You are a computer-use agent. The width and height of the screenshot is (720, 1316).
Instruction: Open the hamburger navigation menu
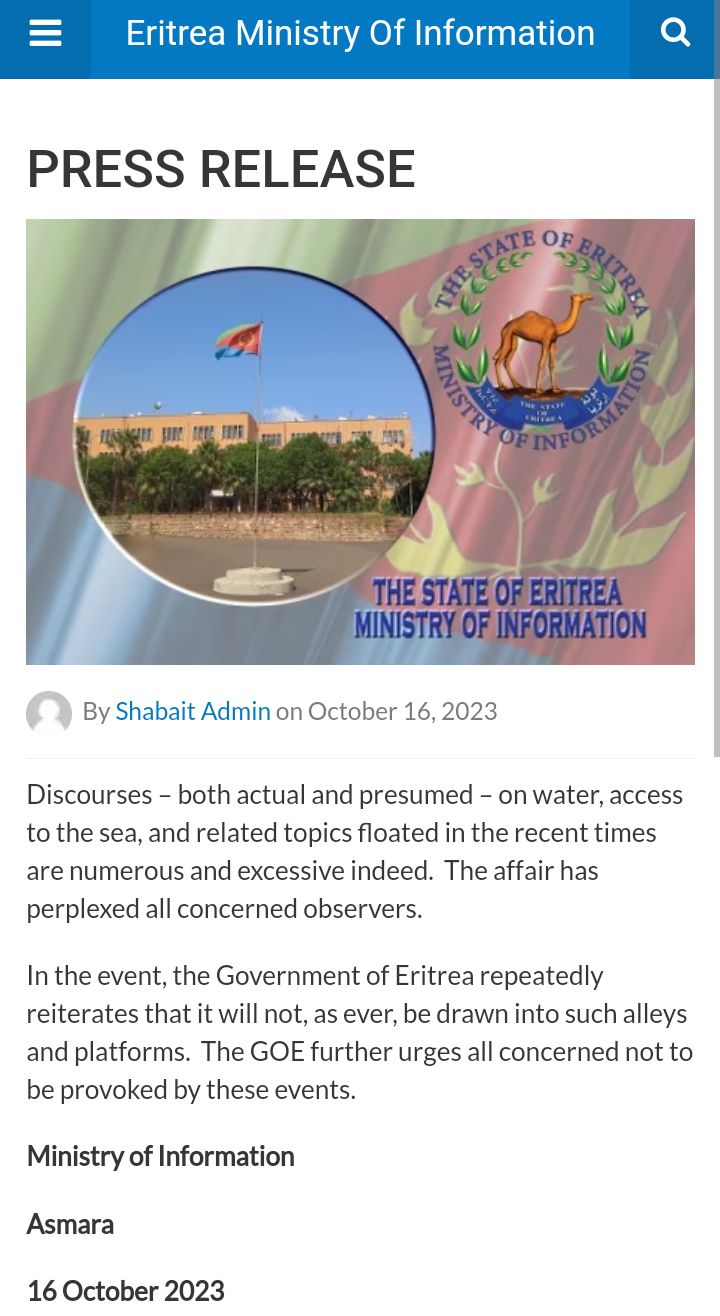tap(45, 35)
